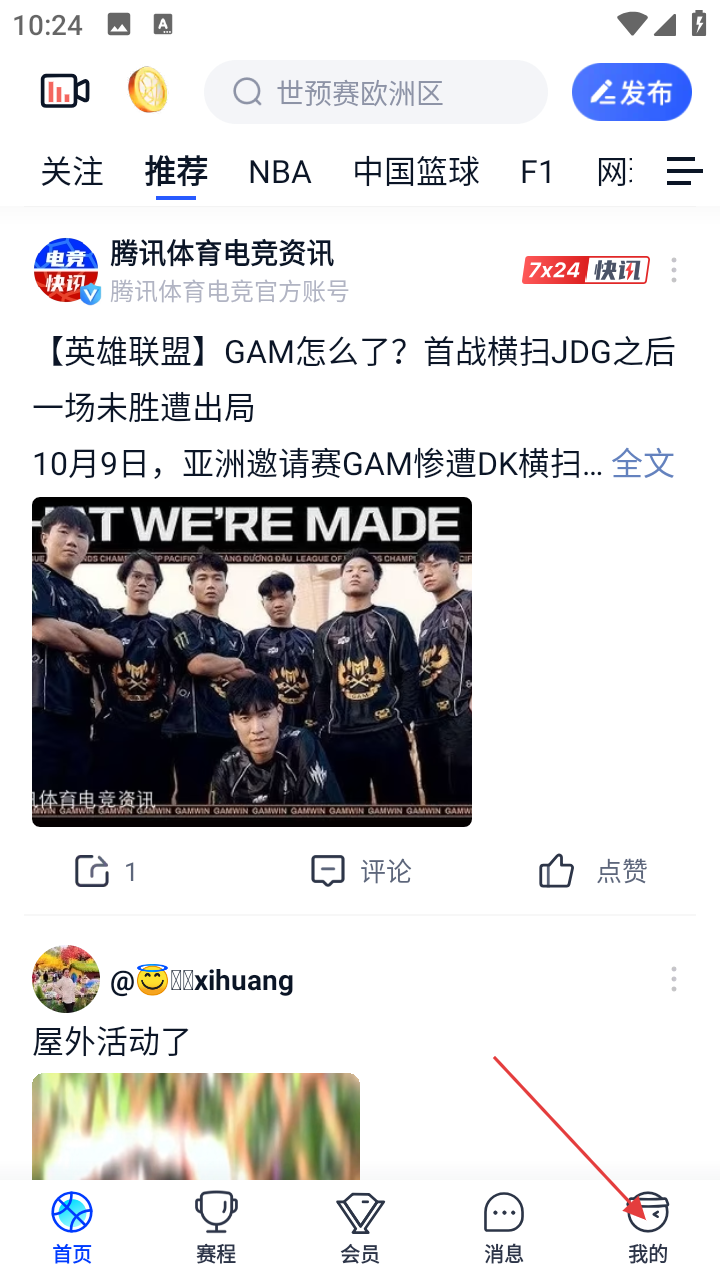This screenshot has height=1280, width=720.
Task: Open the GAM team photo
Action: tap(252, 661)
